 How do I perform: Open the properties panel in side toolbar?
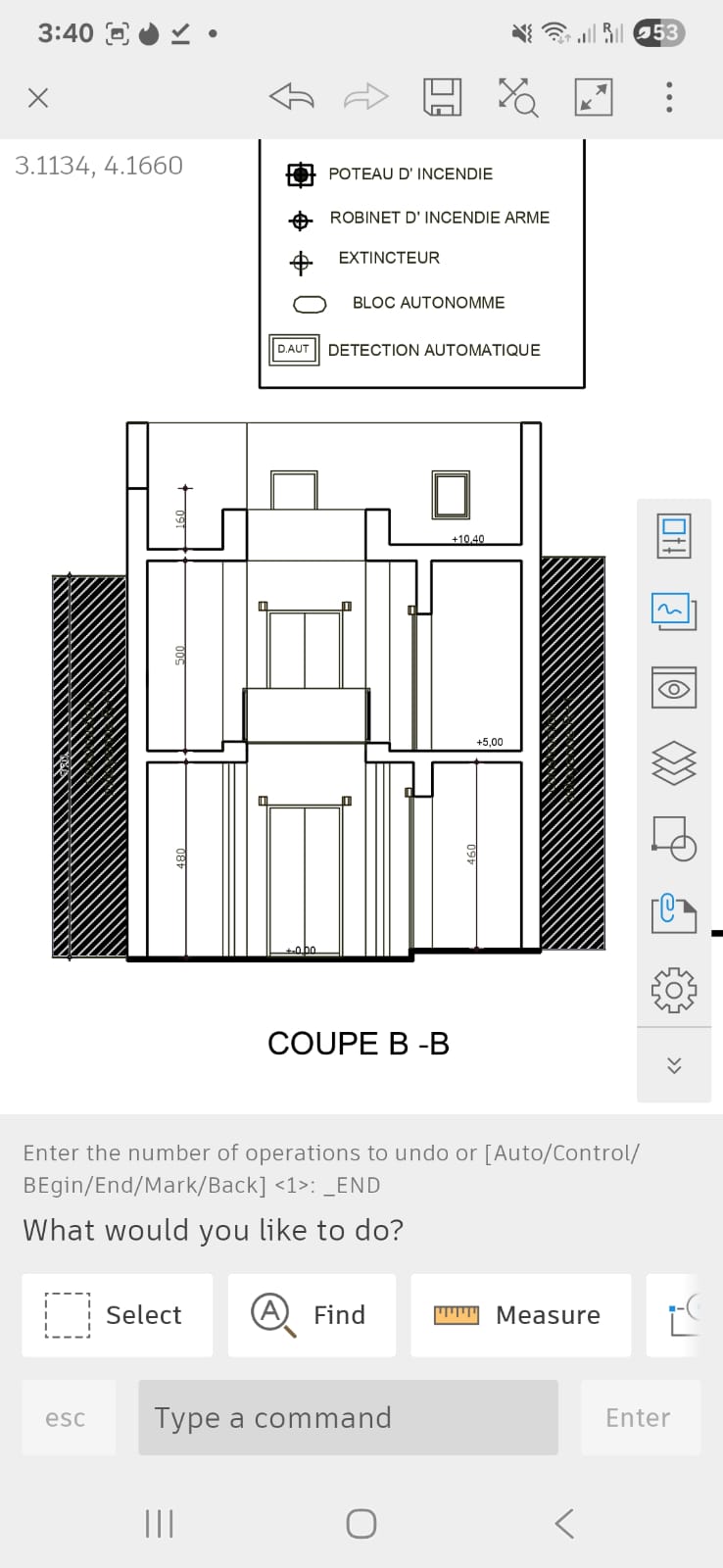(674, 535)
